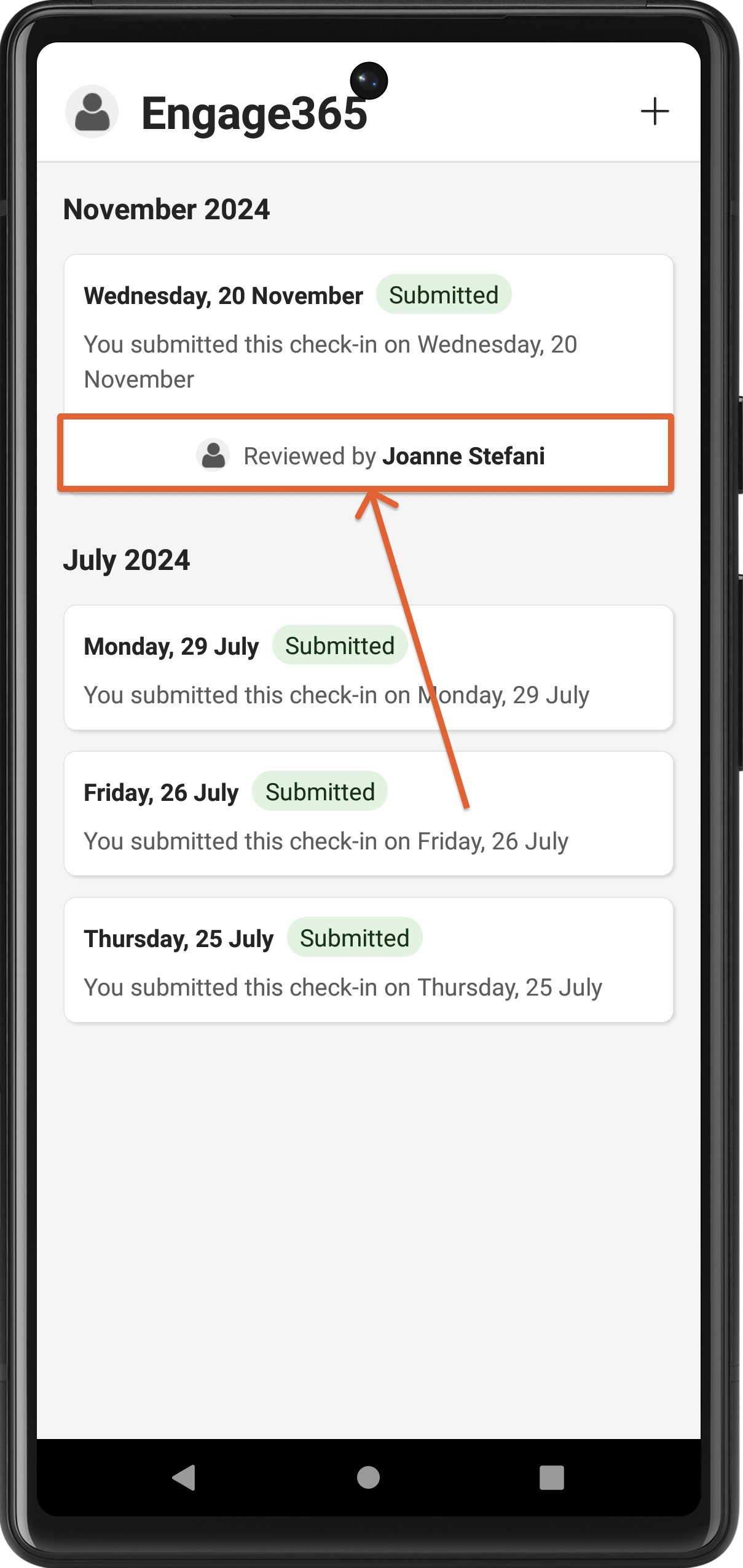This screenshot has width=743, height=1568.
Task: Tap the Submitted badge on Friday, 26 July
Action: pyautogui.click(x=320, y=792)
